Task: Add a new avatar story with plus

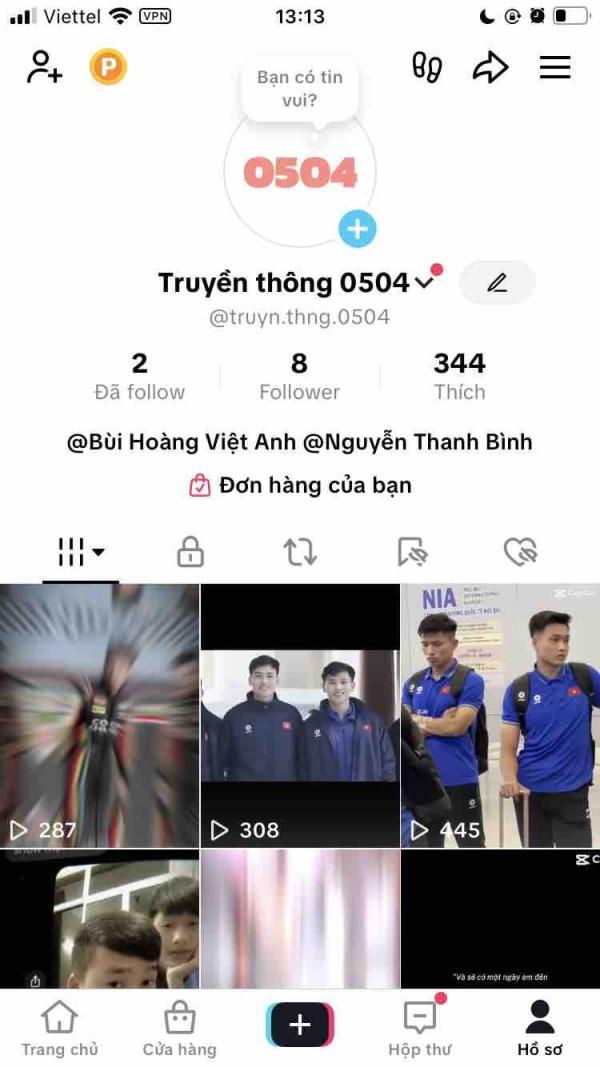Action: [x=357, y=229]
